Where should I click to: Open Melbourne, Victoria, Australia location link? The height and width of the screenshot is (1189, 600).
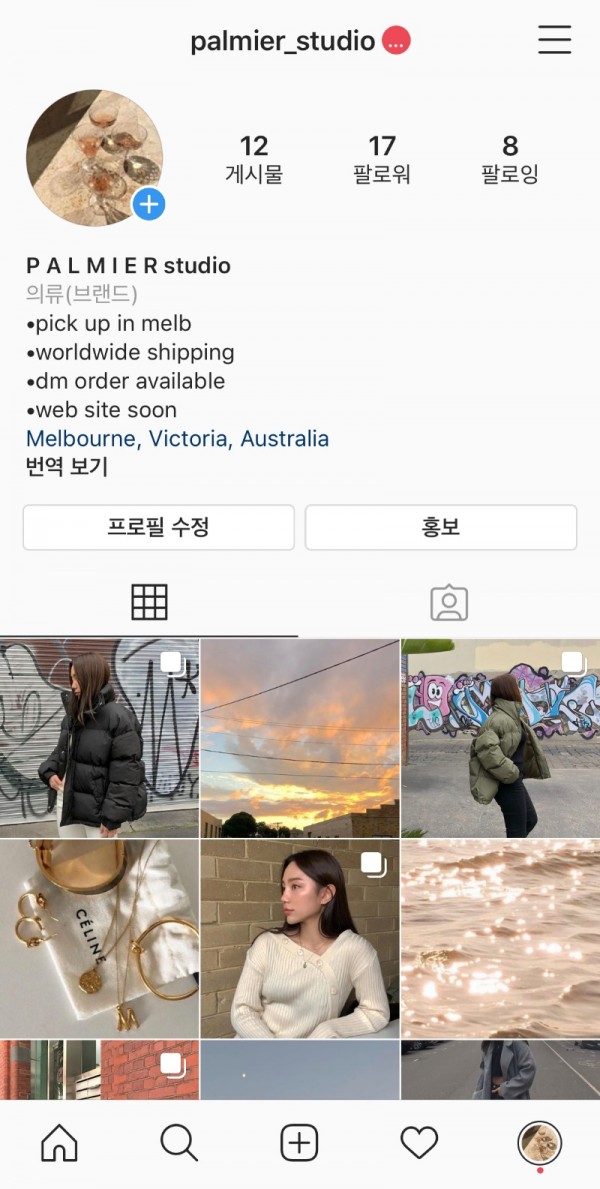(x=177, y=438)
